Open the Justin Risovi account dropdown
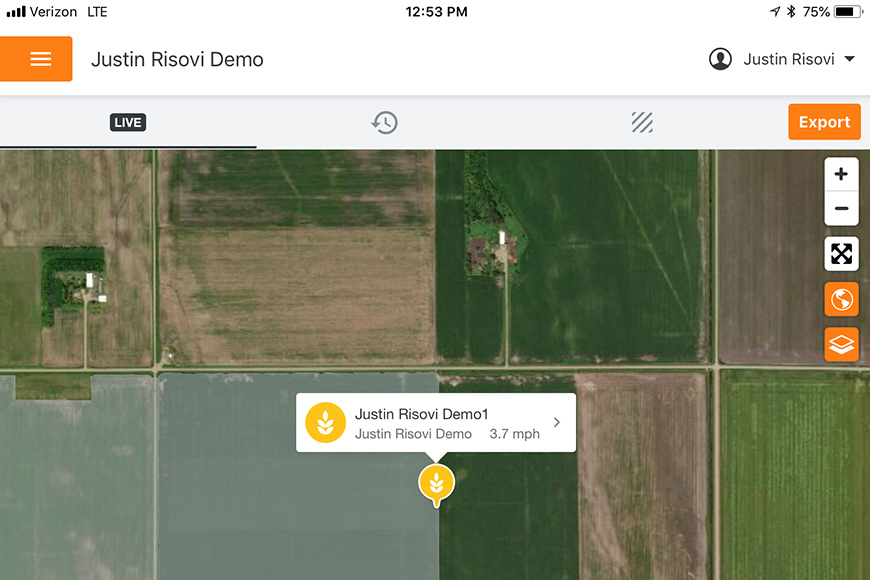The height and width of the screenshot is (580, 870). [x=782, y=59]
